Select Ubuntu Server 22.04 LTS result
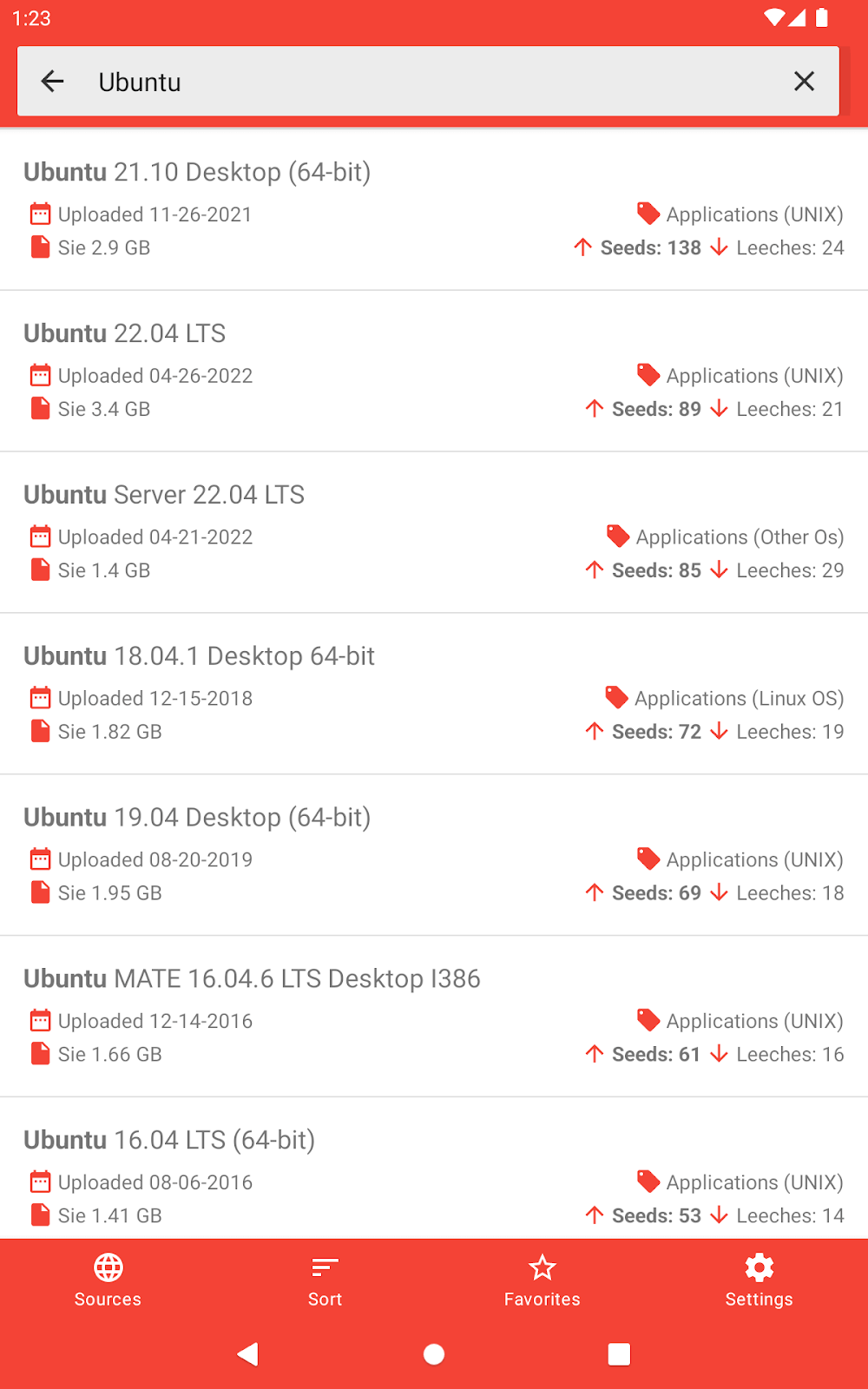The image size is (868, 1389). point(434,531)
